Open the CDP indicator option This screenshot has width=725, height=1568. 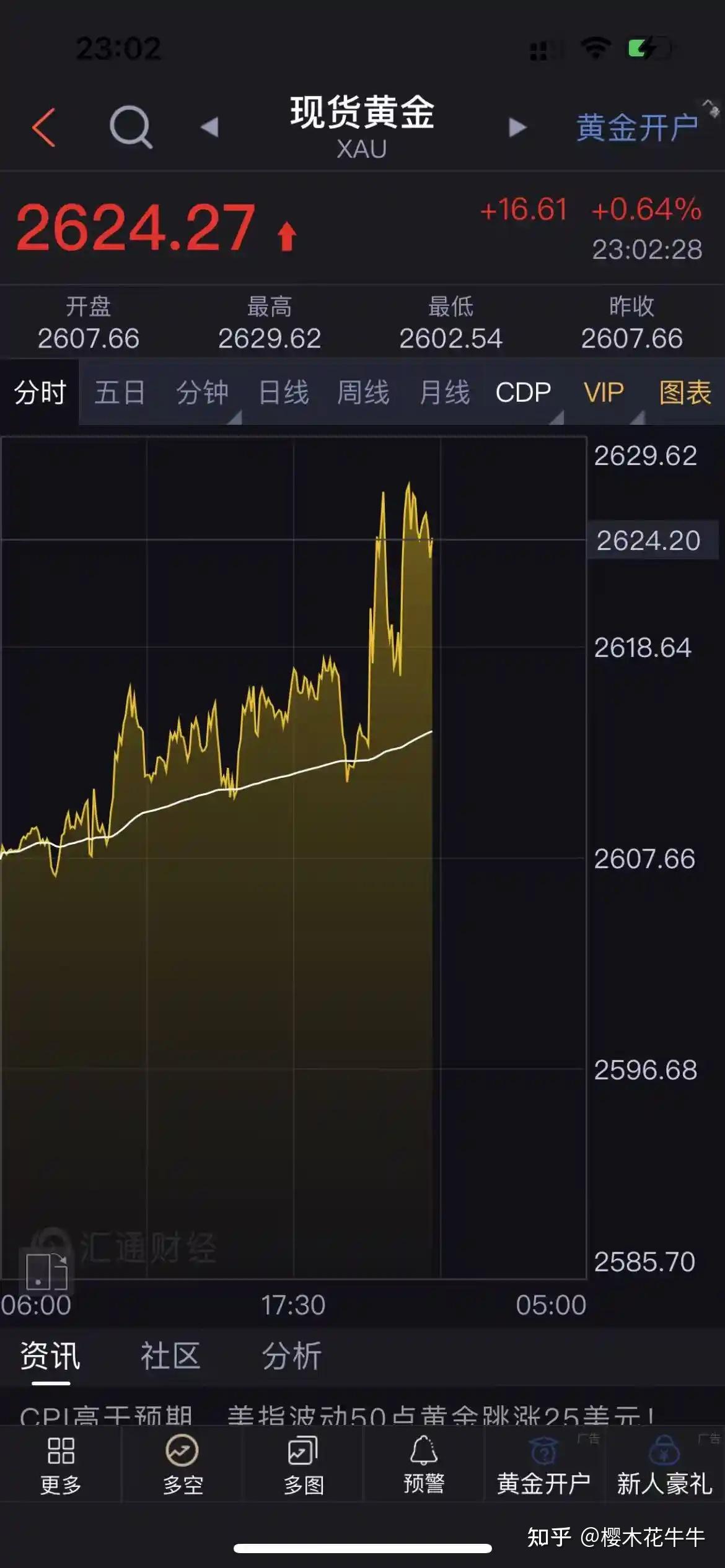click(524, 393)
